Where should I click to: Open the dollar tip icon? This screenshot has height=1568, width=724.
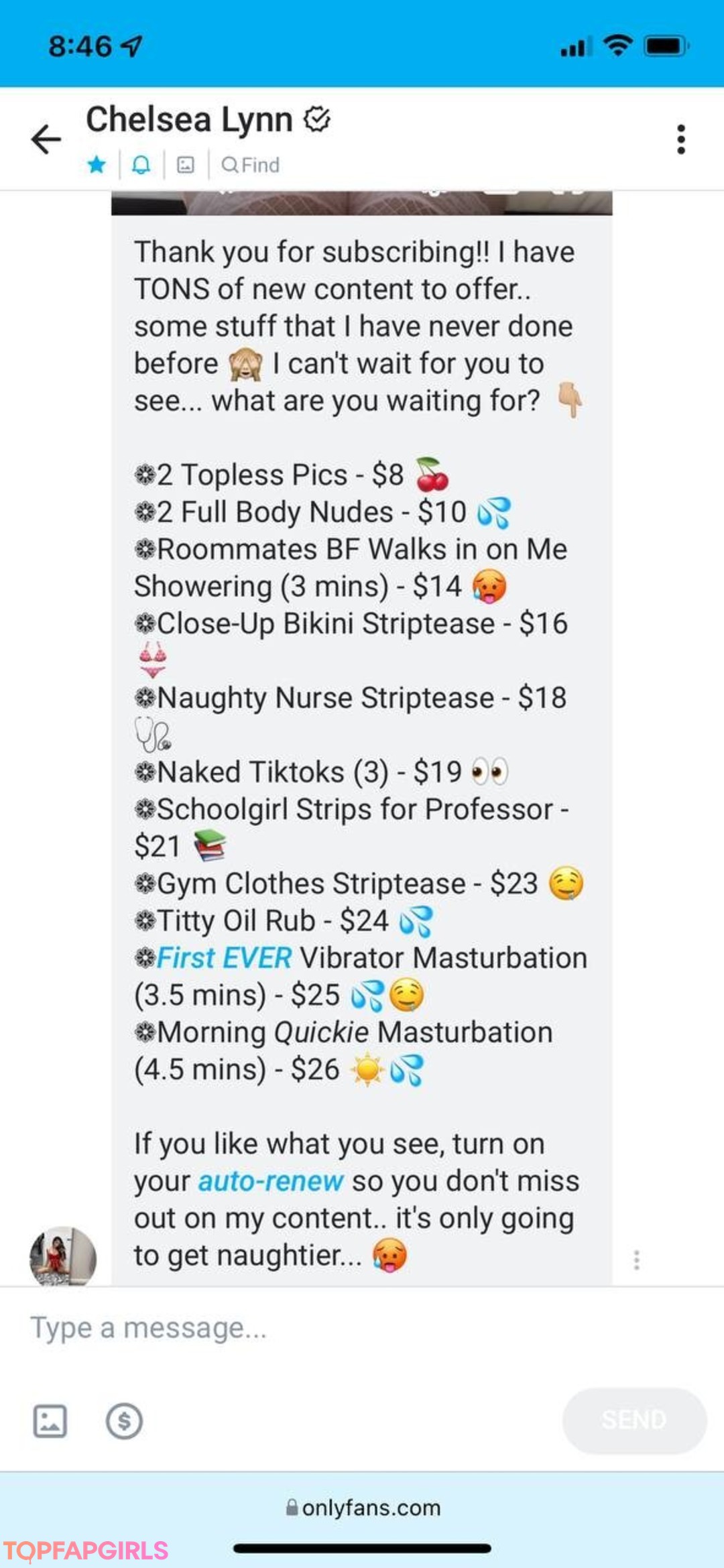[124, 1421]
